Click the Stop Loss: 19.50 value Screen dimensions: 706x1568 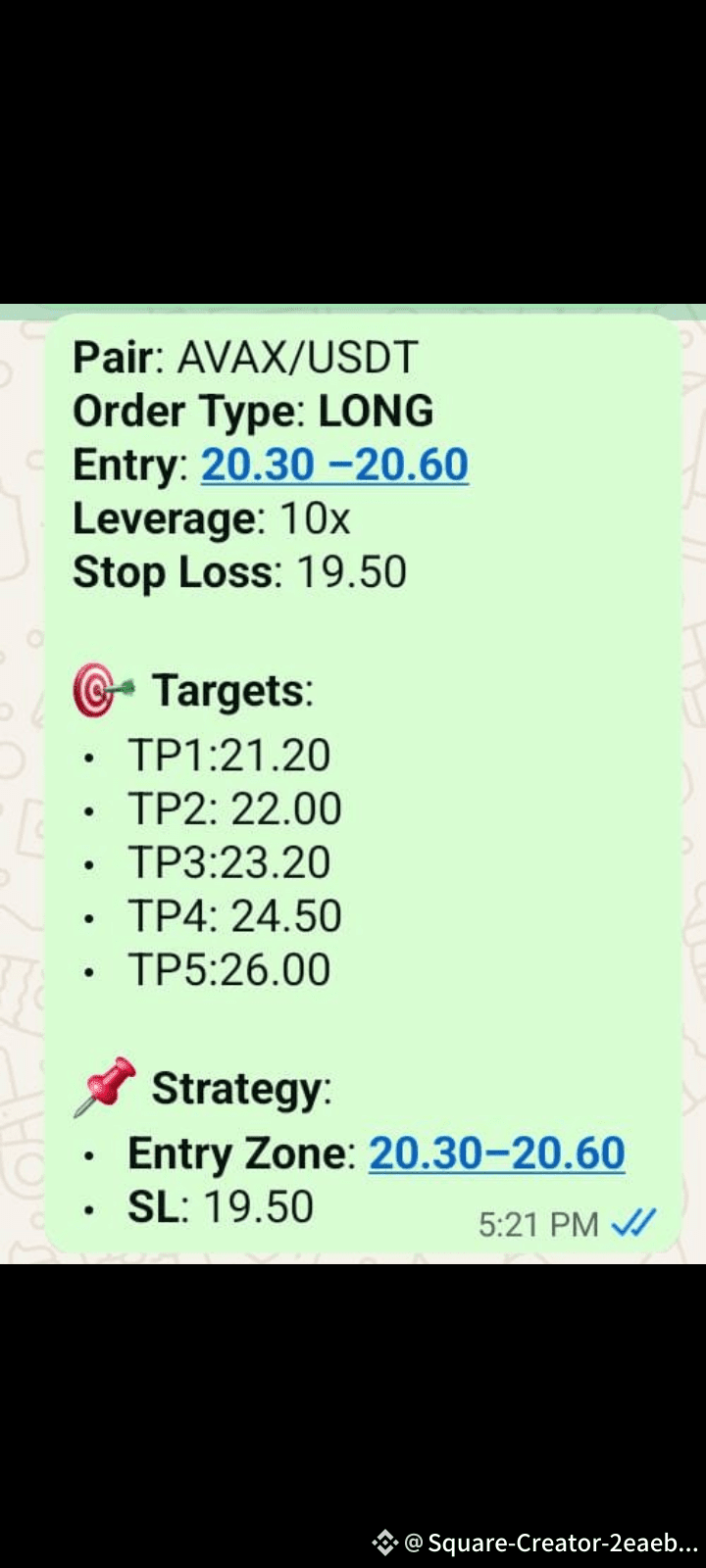click(x=351, y=572)
